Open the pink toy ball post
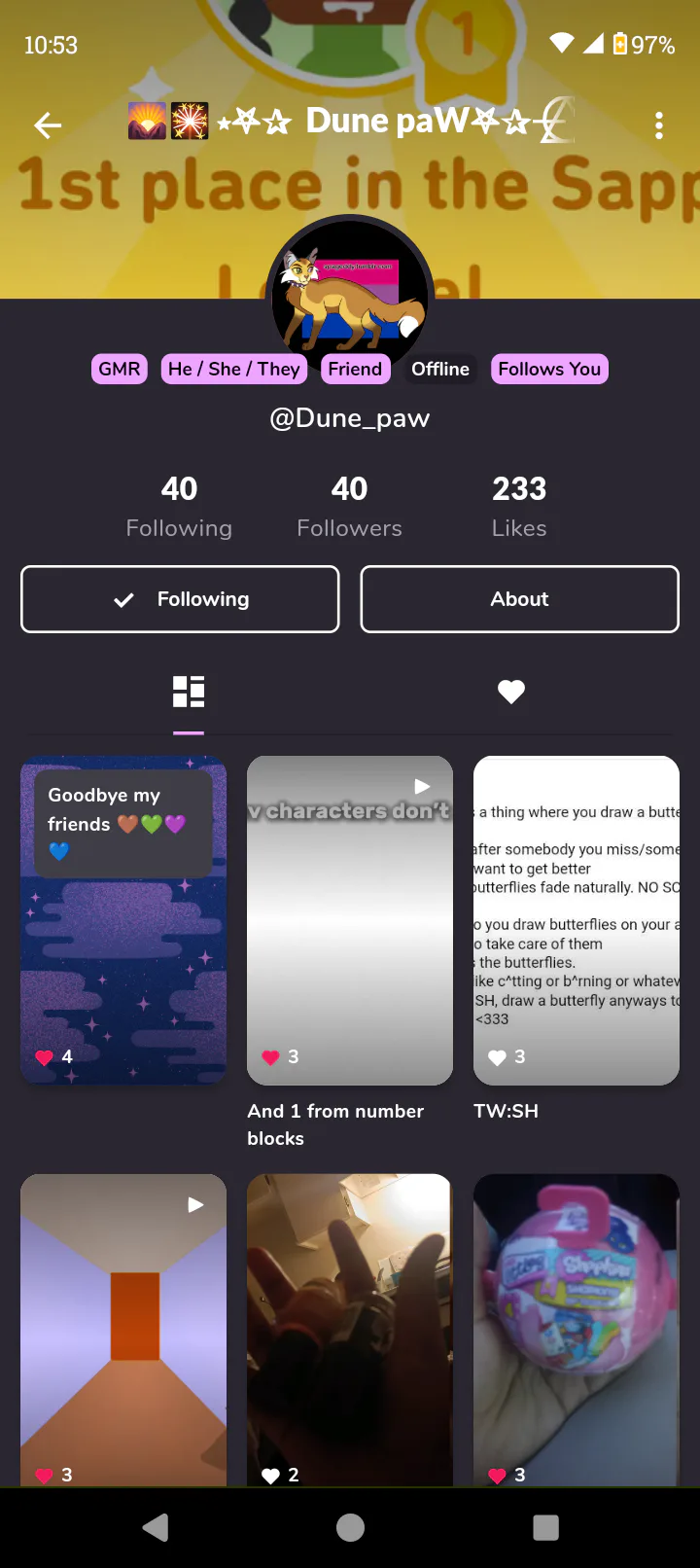 tap(577, 1330)
